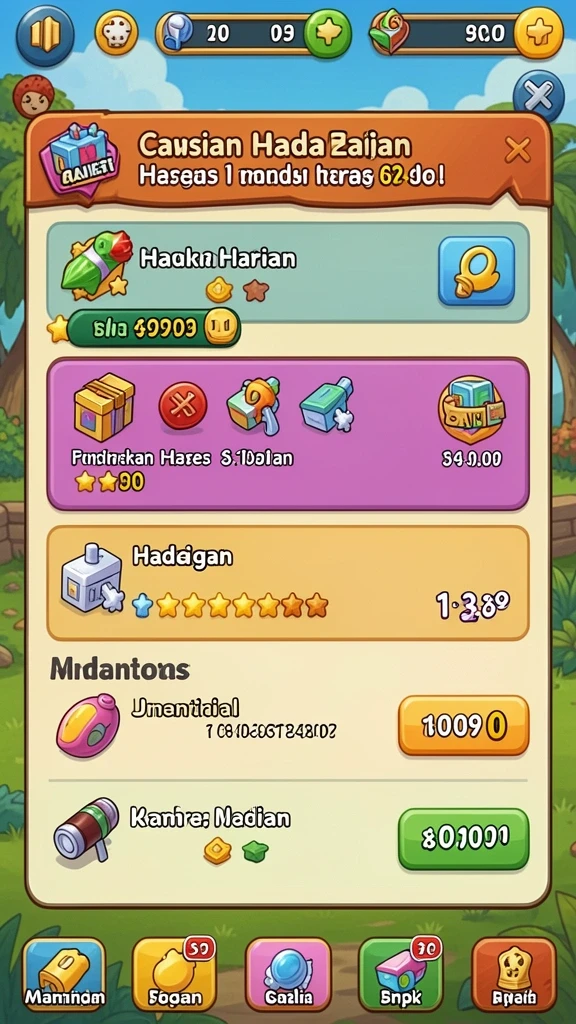
Task: Tap the yellow plus beside the 900 counter
Action: coord(539,33)
